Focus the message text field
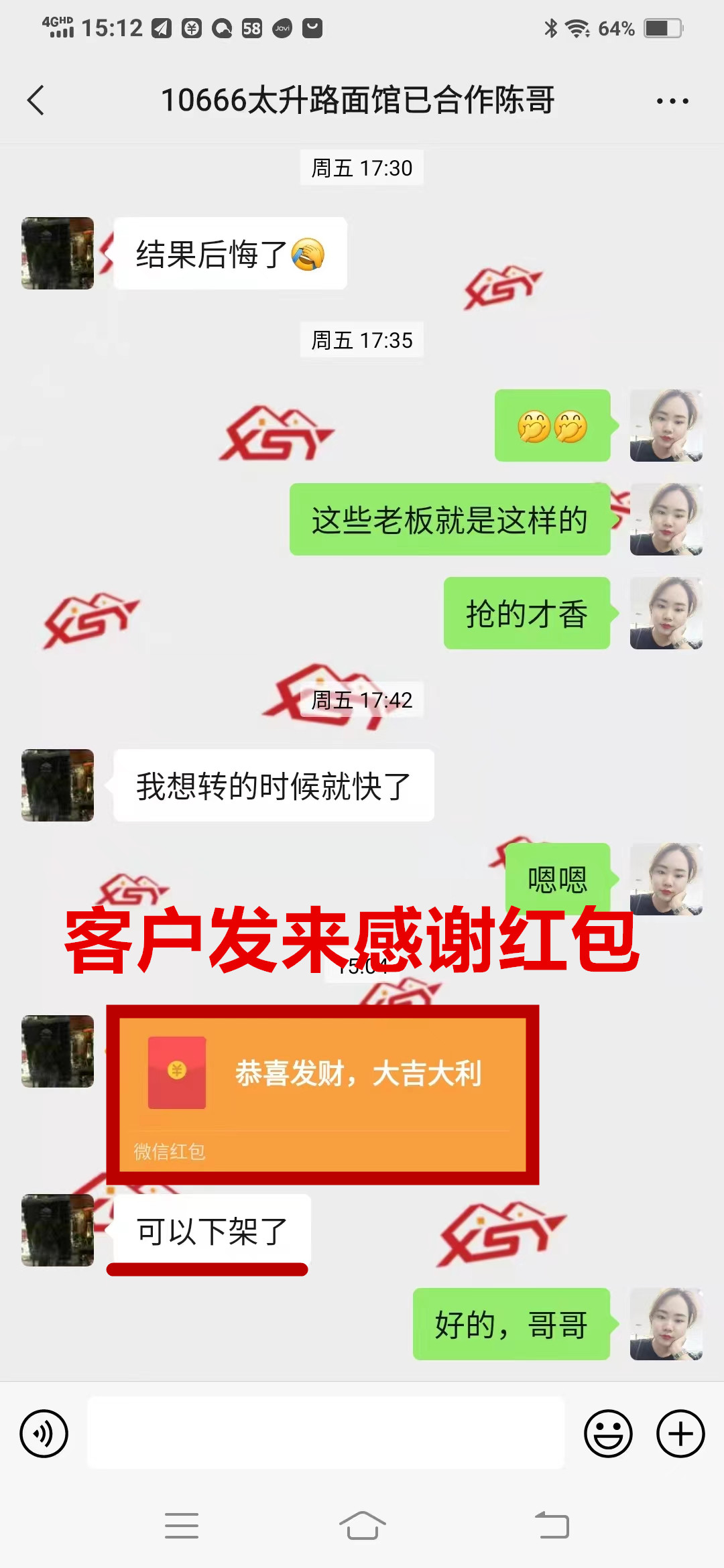This screenshot has width=724, height=1568. point(326,1433)
